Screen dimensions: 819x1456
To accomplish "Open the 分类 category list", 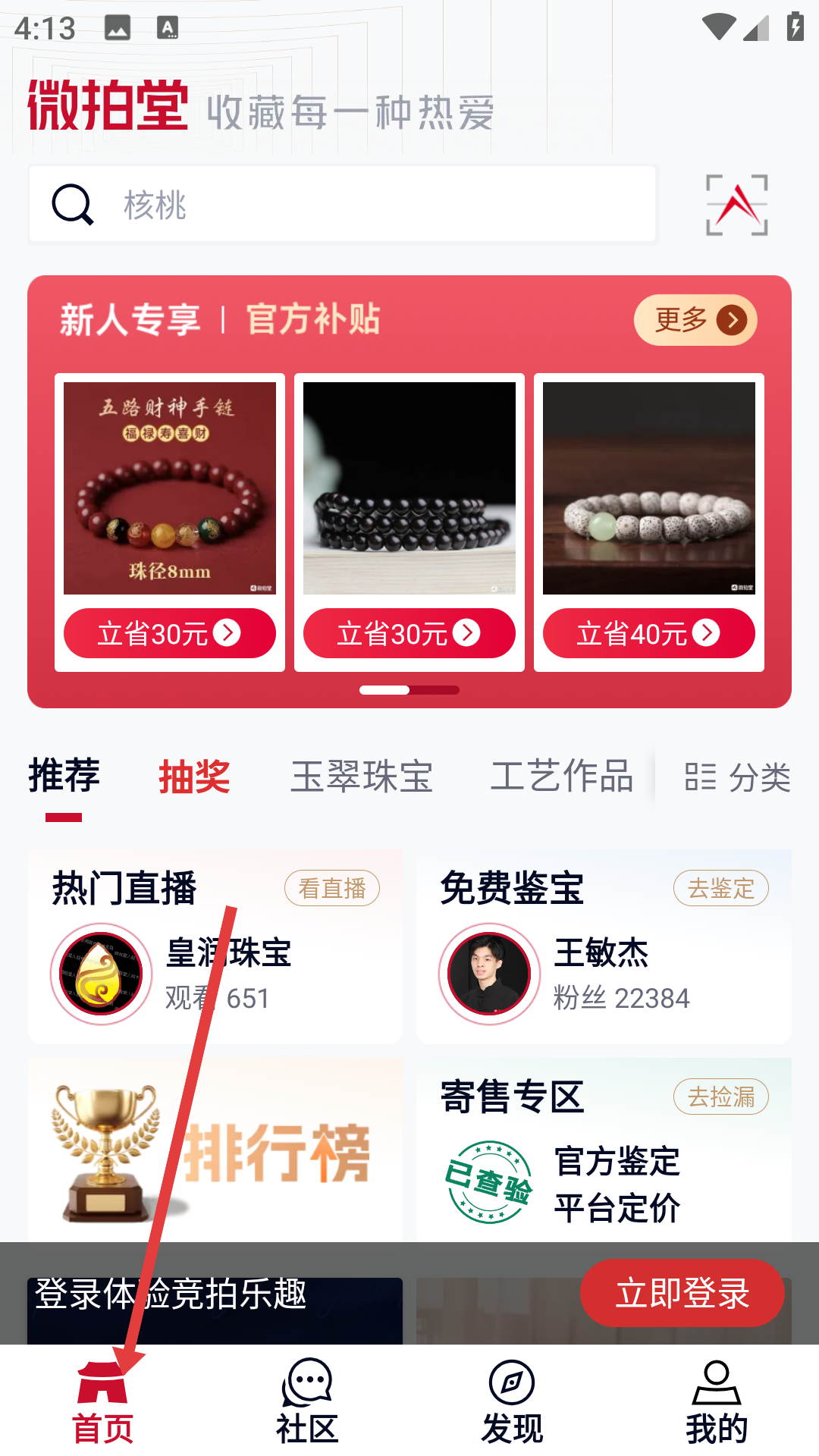I will (x=738, y=777).
